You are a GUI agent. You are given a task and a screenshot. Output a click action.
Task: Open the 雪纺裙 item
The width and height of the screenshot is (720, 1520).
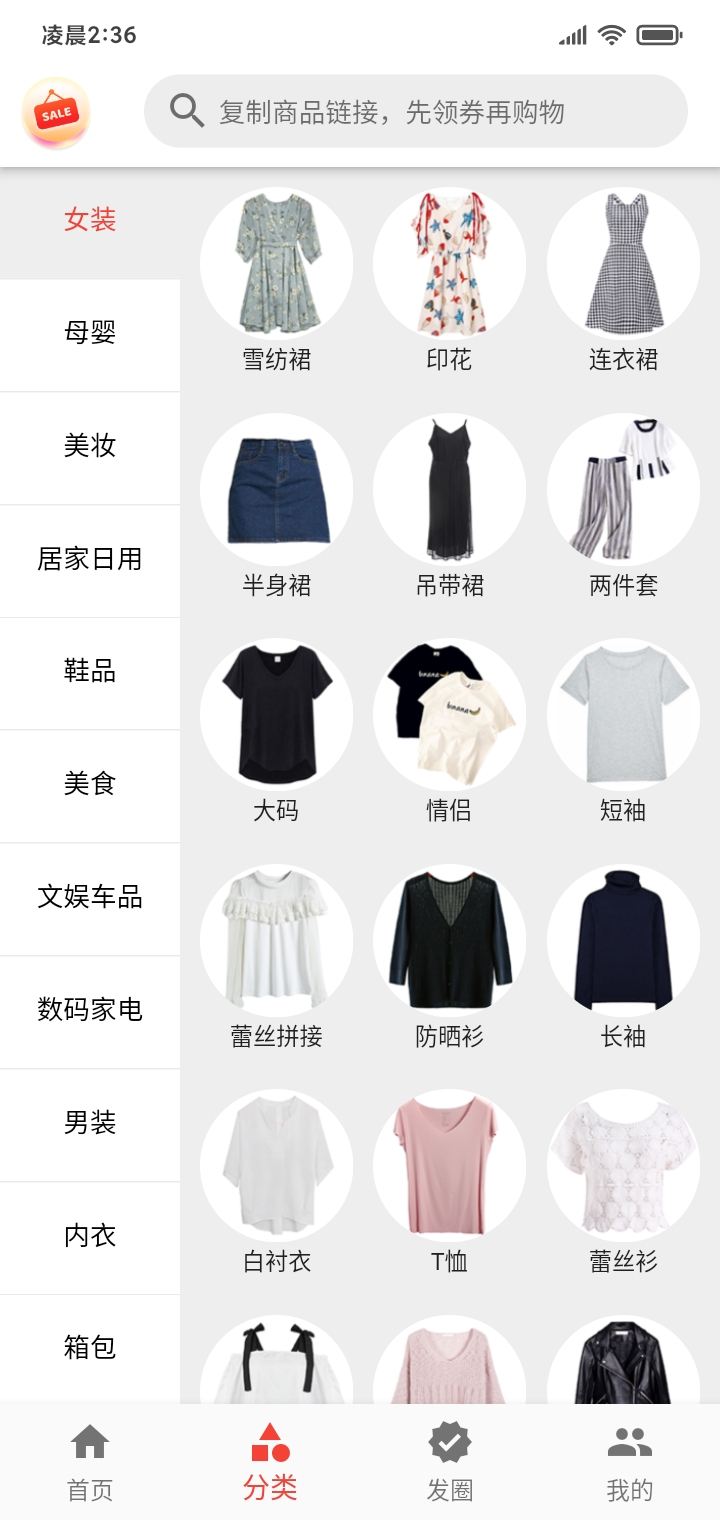pyautogui.click(x=277, y=280)
